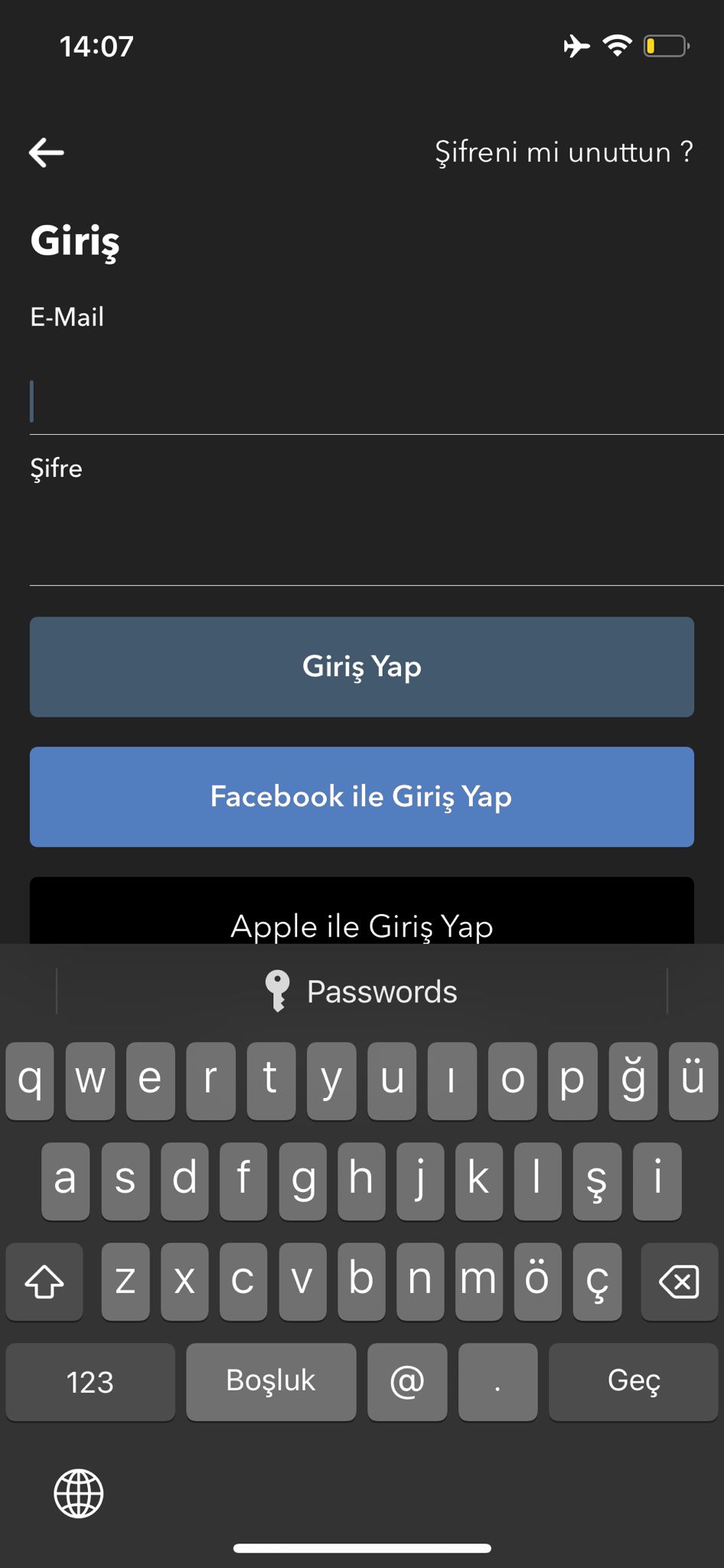Sign in with Facebook ile Giriş Yap
The width and height of the screenshot is (724, 1568).
pos(362,797)
